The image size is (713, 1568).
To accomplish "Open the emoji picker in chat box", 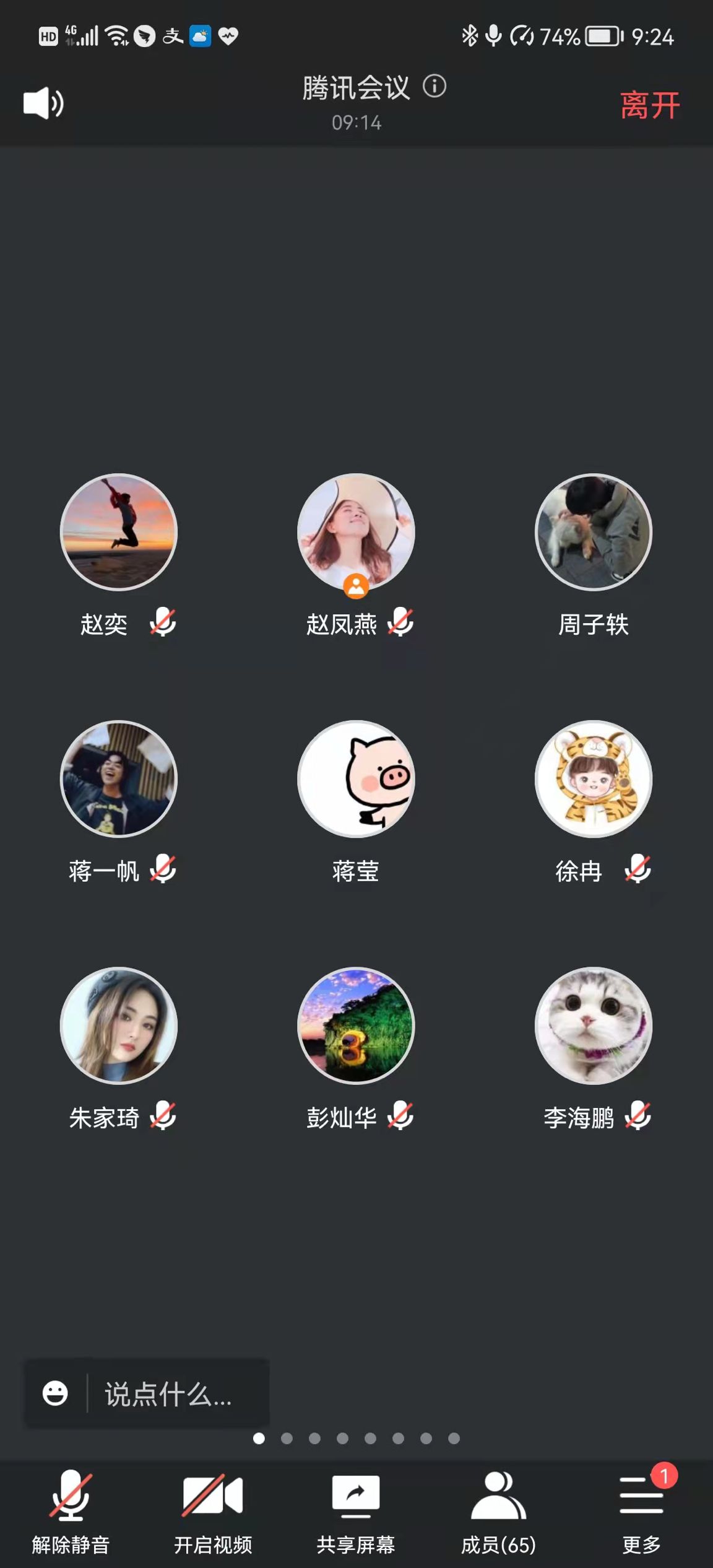I will 55,1393.
